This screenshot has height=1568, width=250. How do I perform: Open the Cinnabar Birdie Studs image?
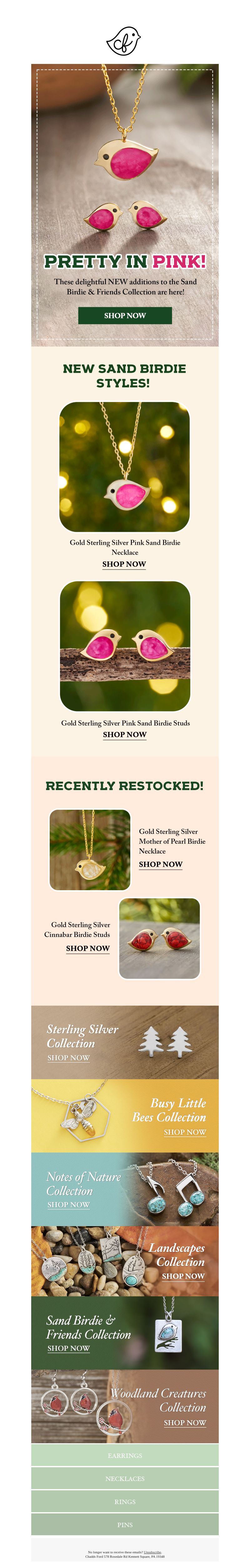click(x=159, y=938)
